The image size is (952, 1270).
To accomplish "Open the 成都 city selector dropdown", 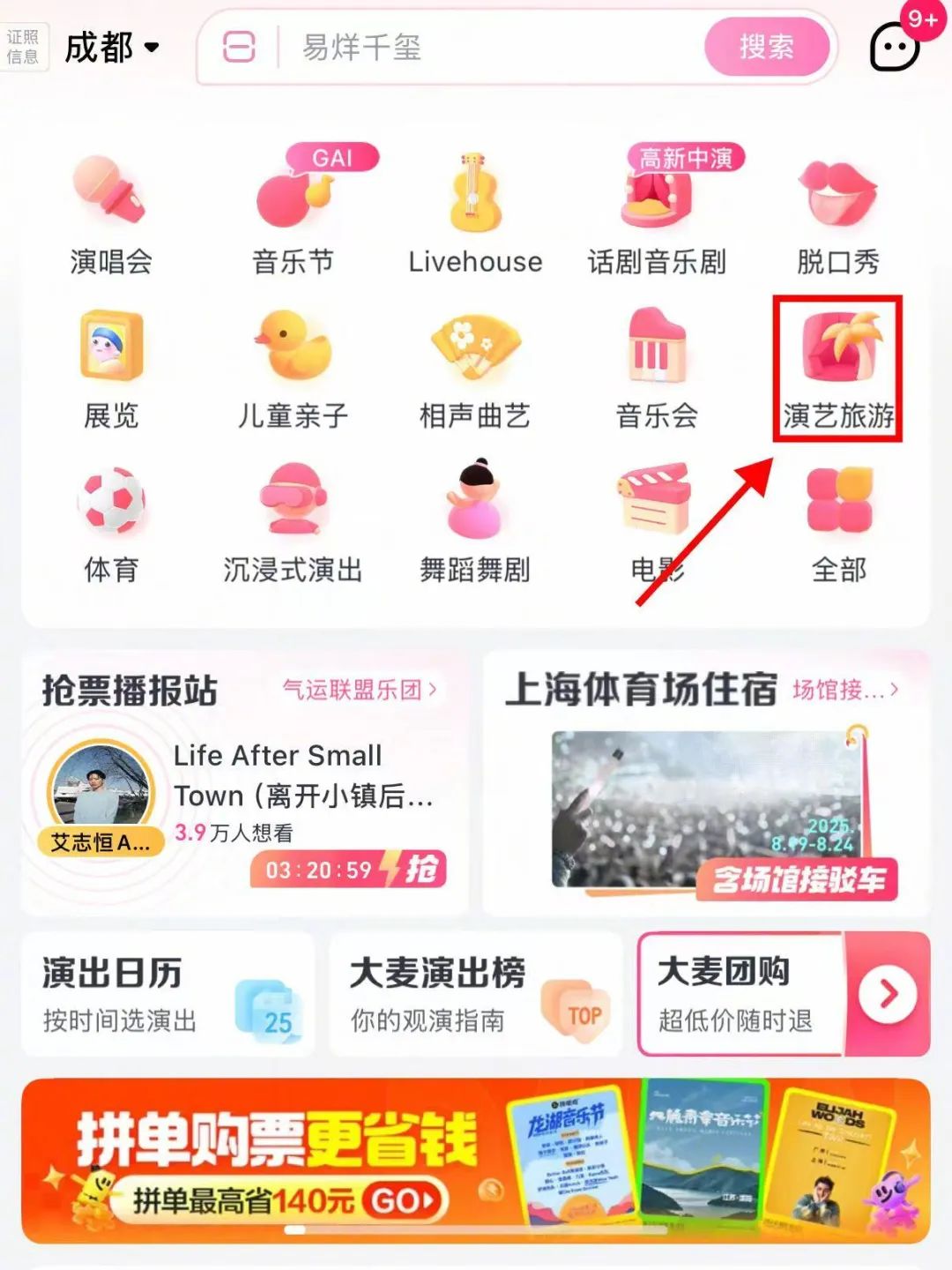I will 112,47.
